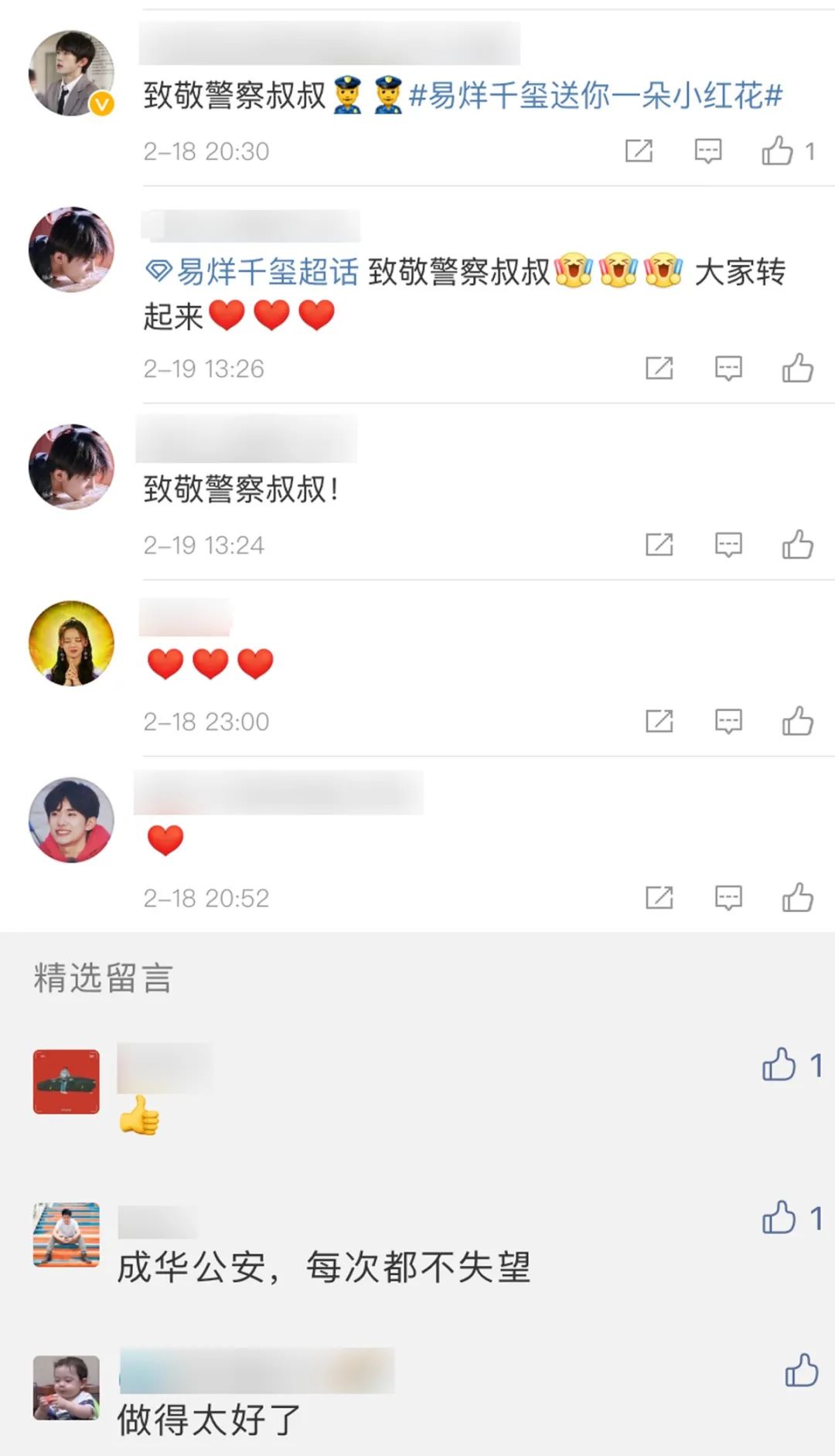835x1456 pixels.
Task: Reply to the 2-18 20:30 comment
Action: (x=707, y=151)
